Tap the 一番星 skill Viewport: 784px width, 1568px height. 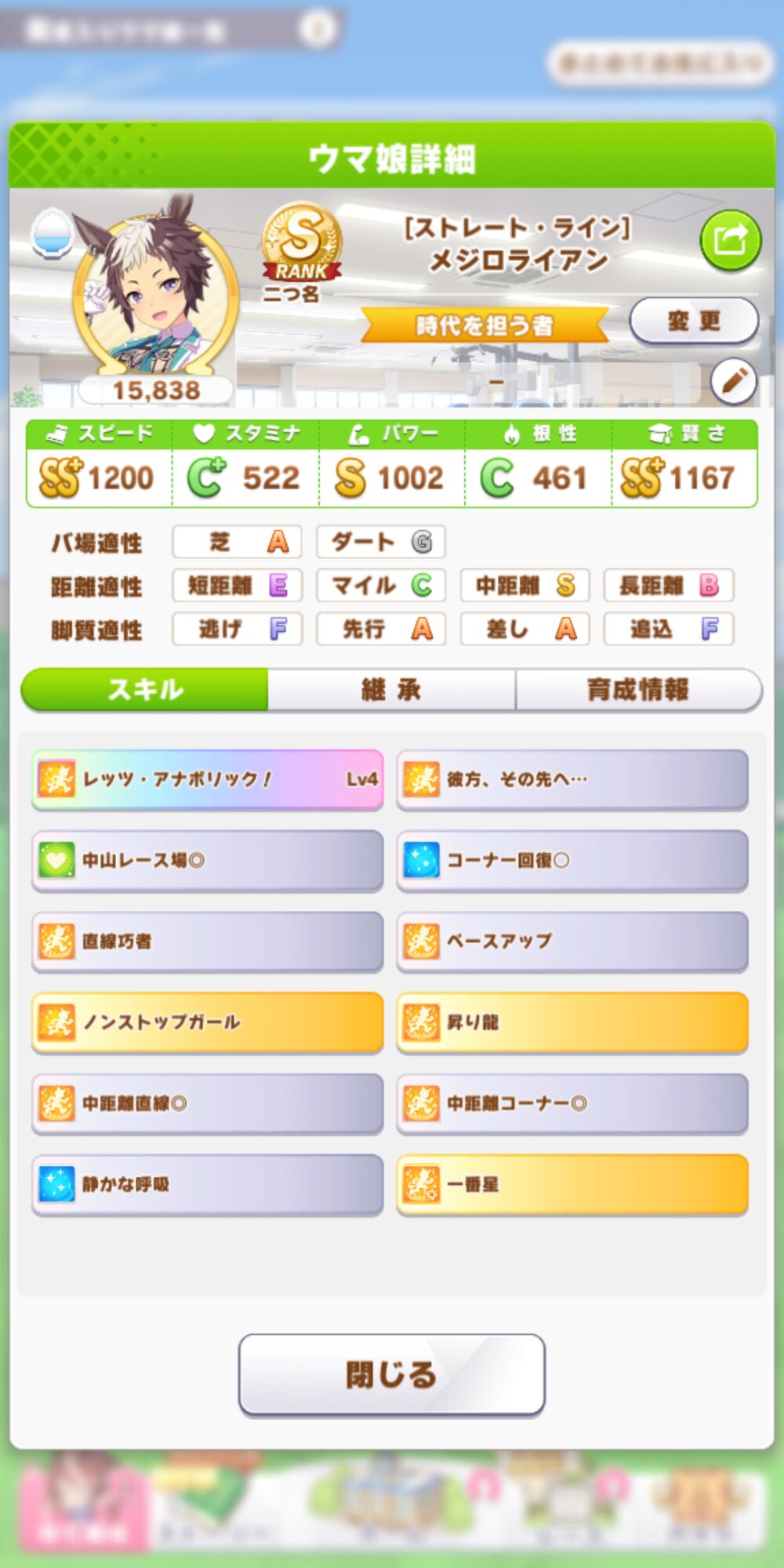pos(572,1185)
